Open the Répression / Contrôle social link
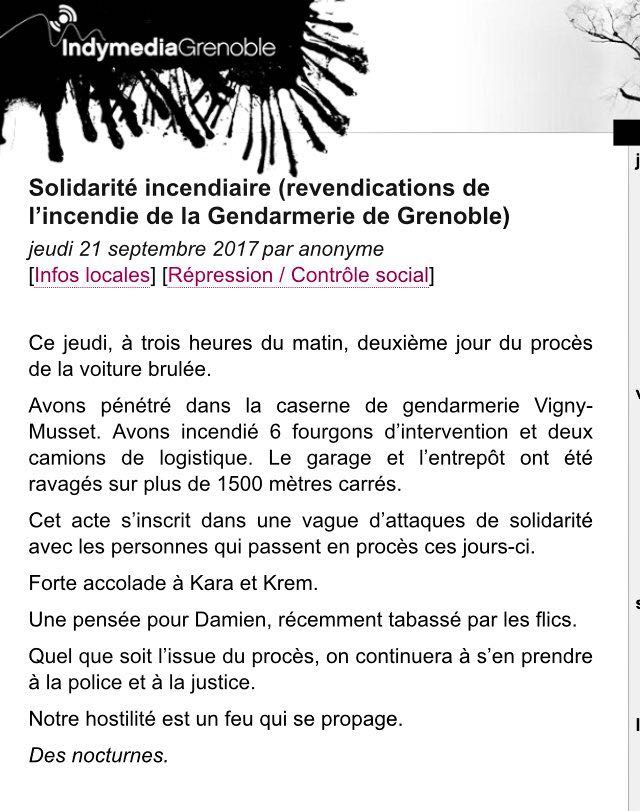The image size is (640, 811). click(x=298, y=275)
